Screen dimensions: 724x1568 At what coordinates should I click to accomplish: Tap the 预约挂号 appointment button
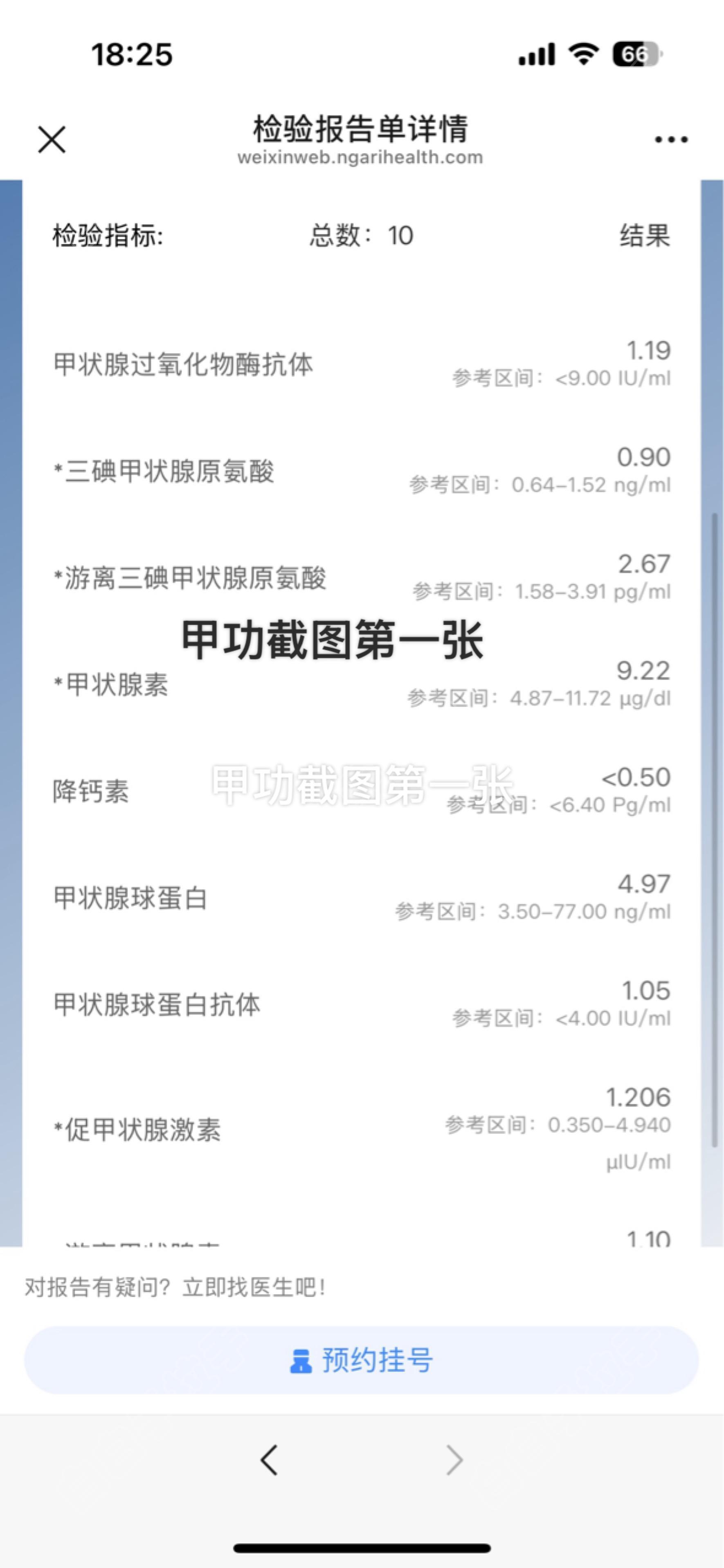[362, 1360]
